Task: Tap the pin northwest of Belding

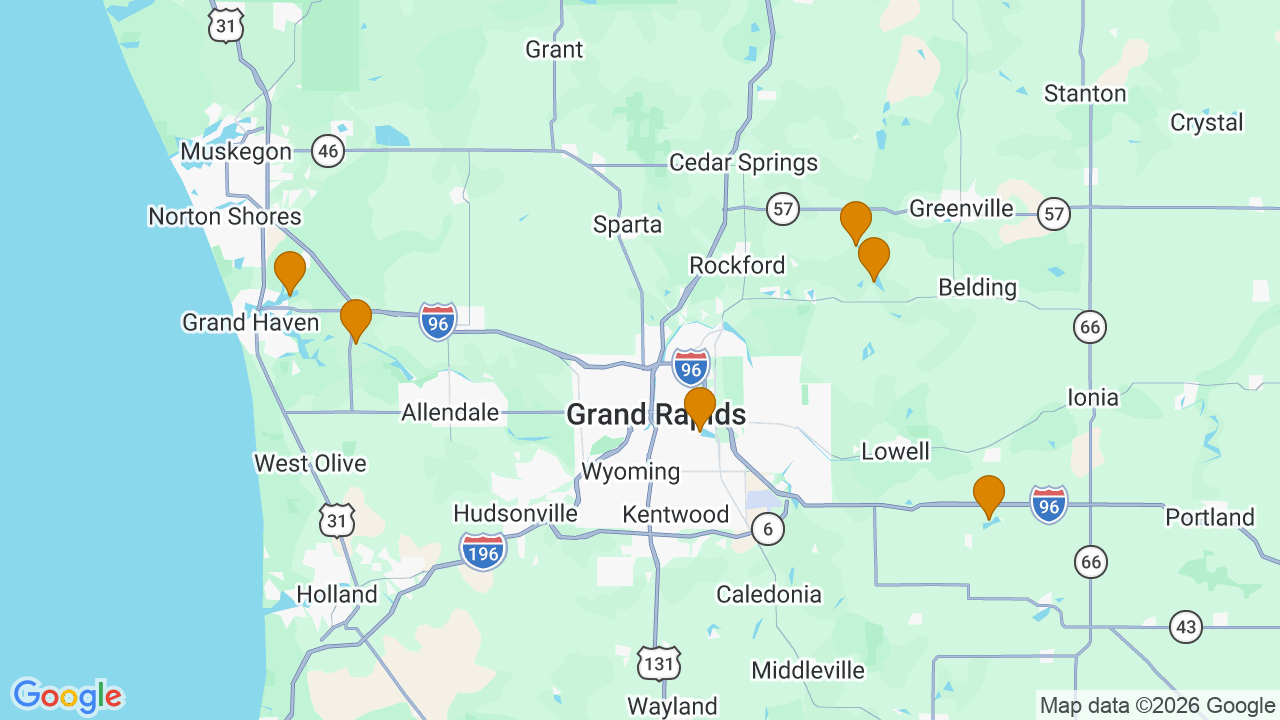Action: [874, 256]
